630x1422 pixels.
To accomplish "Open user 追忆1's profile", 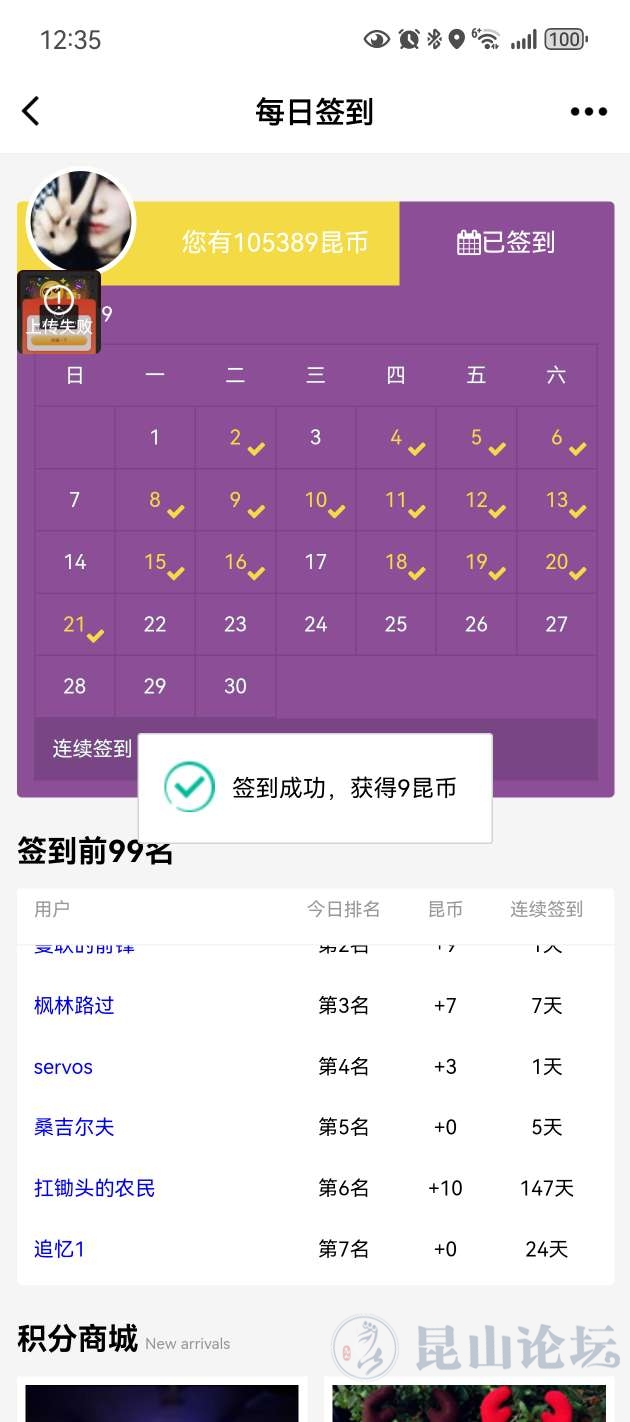I will coord(60,1248).
